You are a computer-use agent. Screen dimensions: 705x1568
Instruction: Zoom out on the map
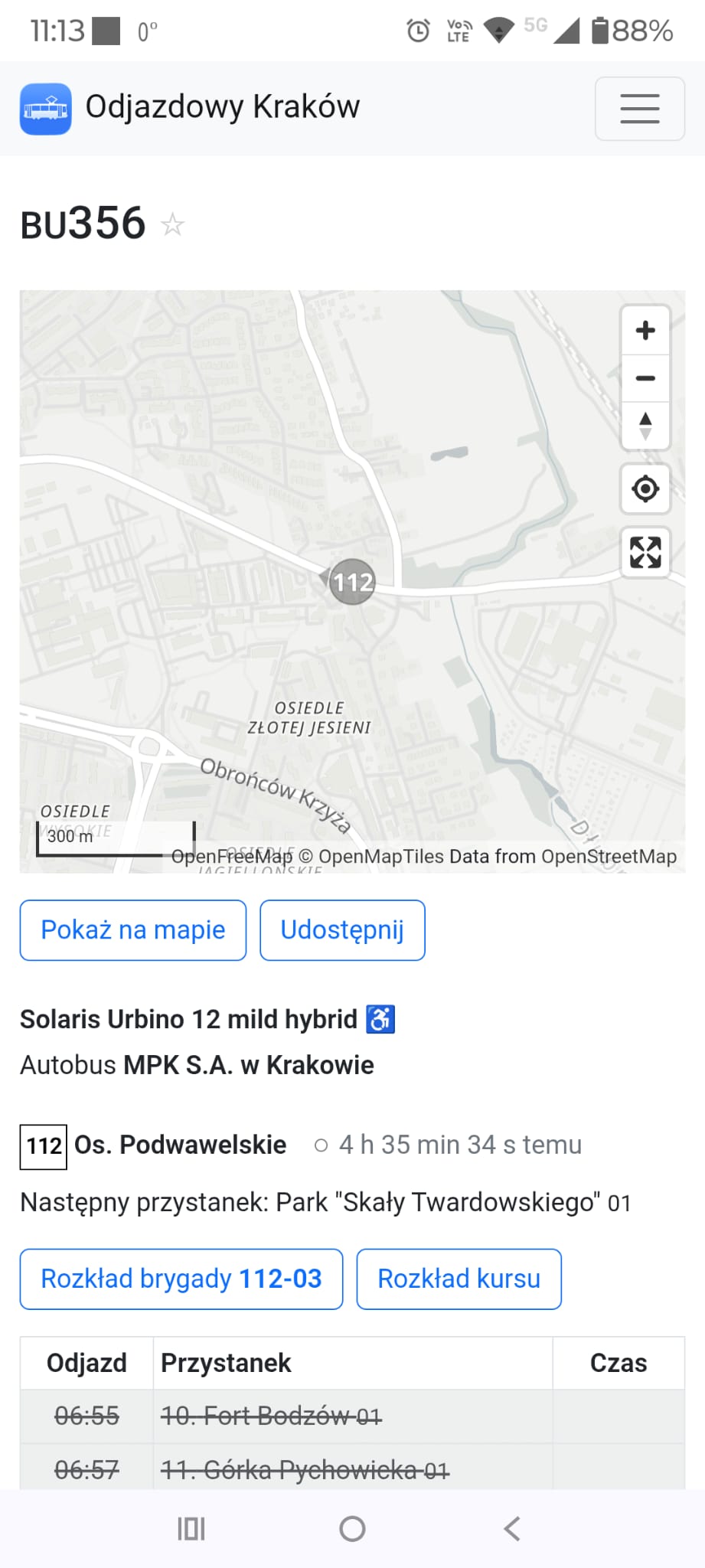pyautogui.click(x=645, y=378)
